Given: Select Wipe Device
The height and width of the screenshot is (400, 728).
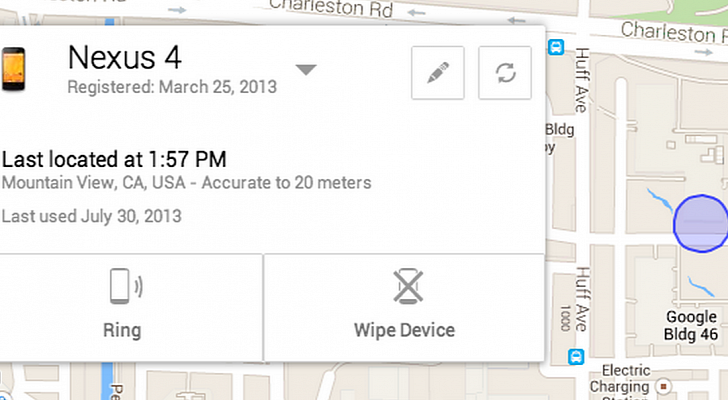Looking at the screenshot, I should coord(404,306).
